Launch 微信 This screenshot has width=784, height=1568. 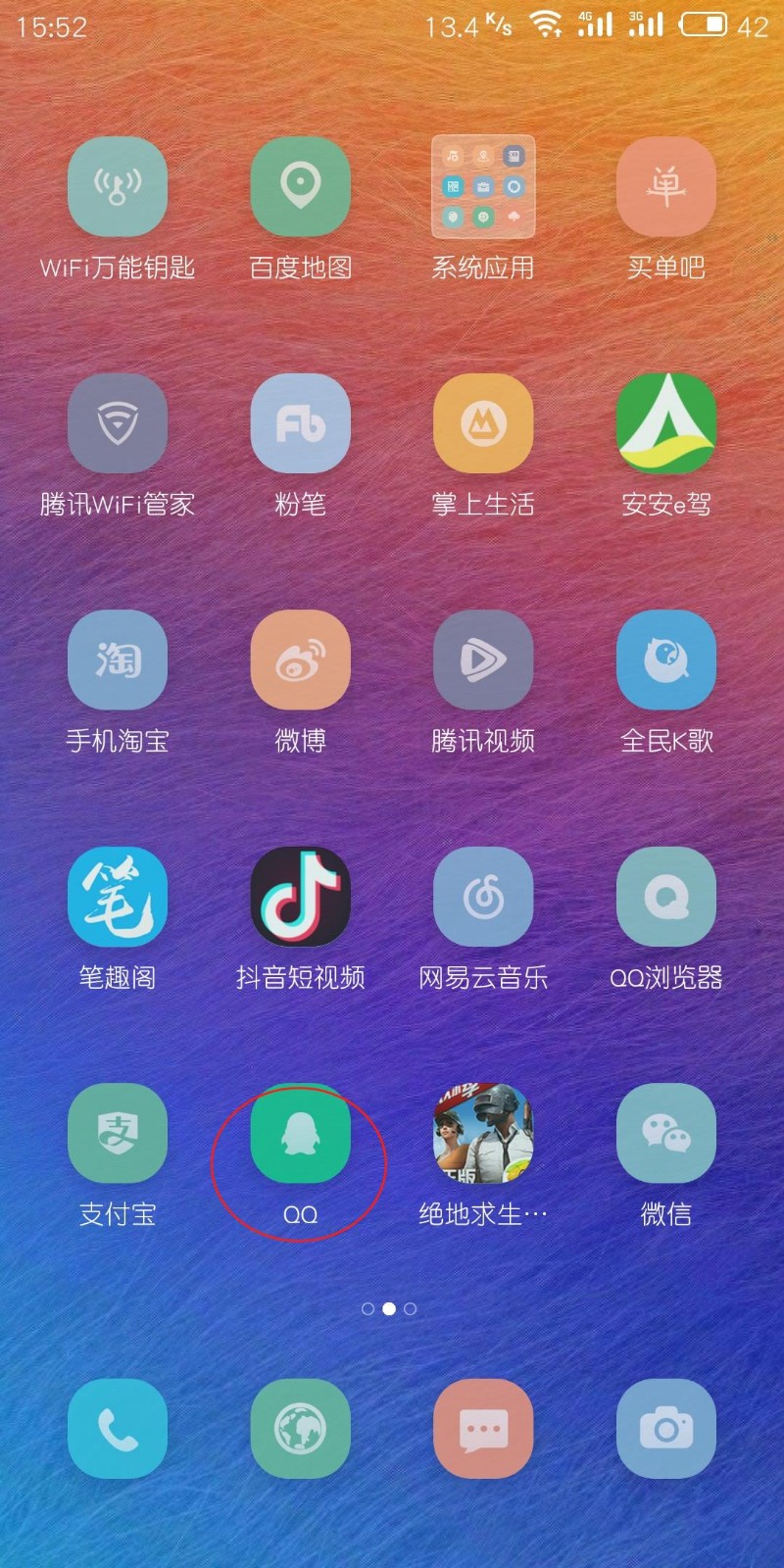[x=665, y=1135]
